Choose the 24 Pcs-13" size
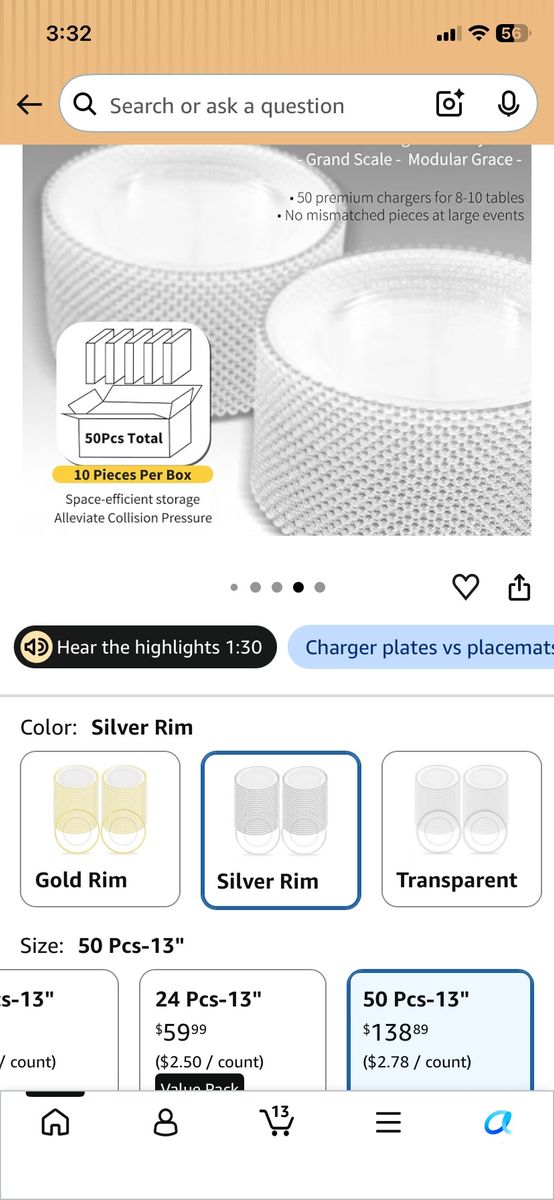 tap(232, 1030)
